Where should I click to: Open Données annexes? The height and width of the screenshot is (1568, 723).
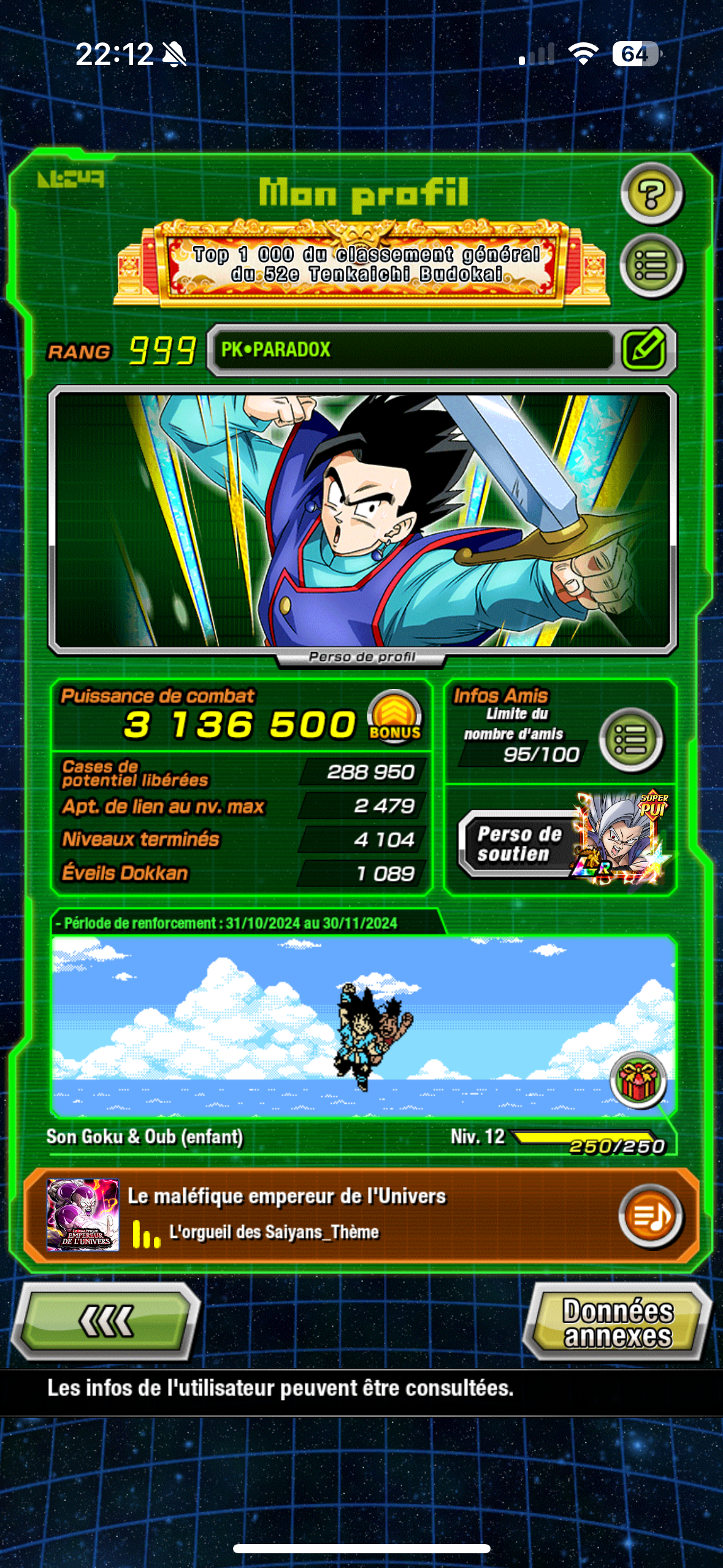[618, 1321]
